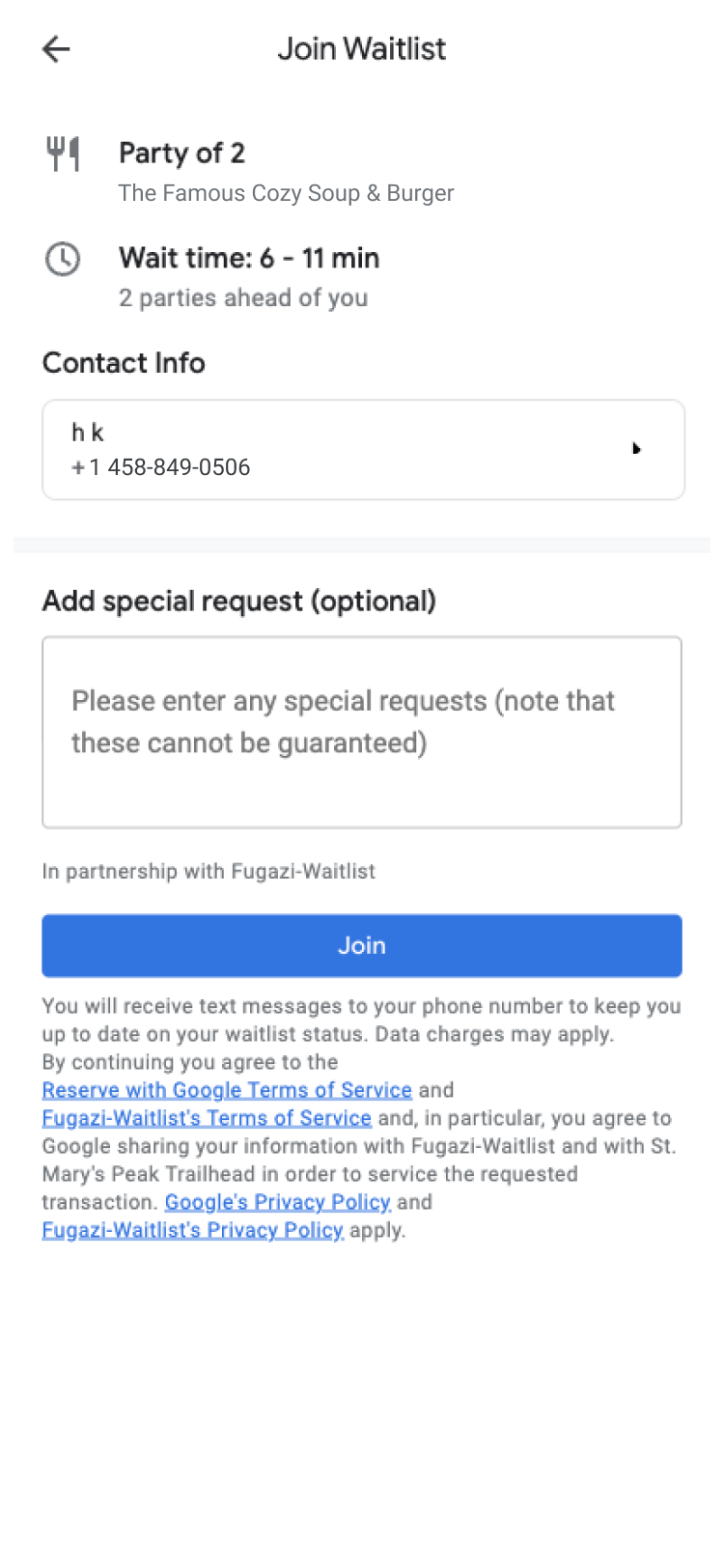Select the contact name h k

click(x=87, y=432)
